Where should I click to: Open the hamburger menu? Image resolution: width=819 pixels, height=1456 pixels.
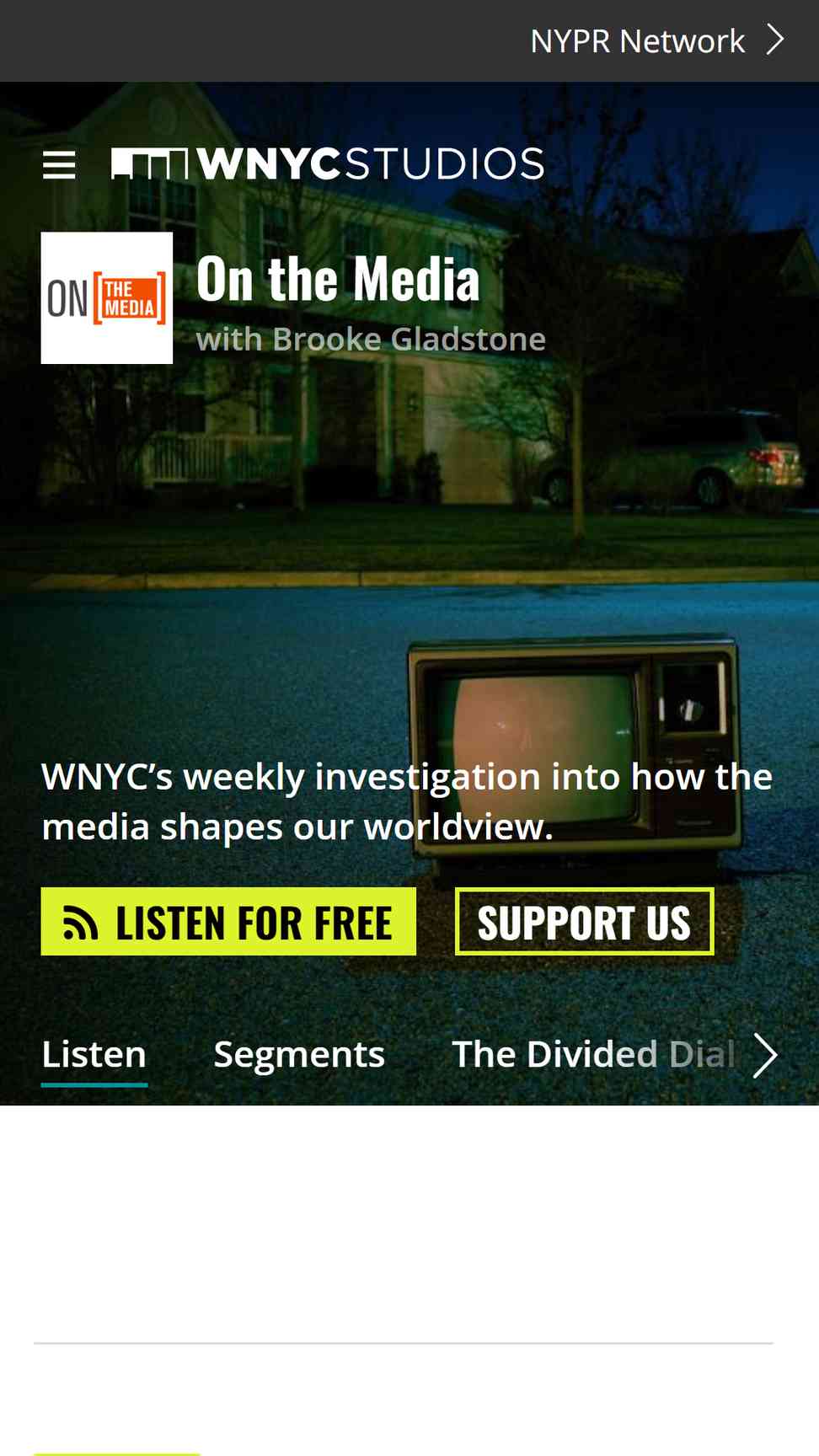[59, 164]
